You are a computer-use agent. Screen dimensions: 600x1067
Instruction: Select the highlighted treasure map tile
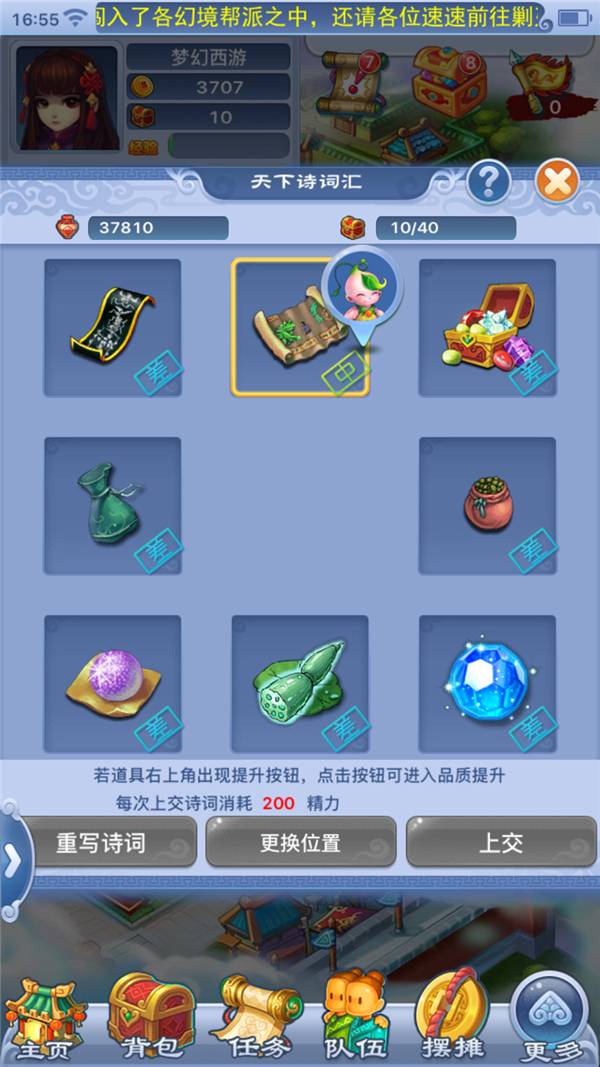click(x=300, y=327)
